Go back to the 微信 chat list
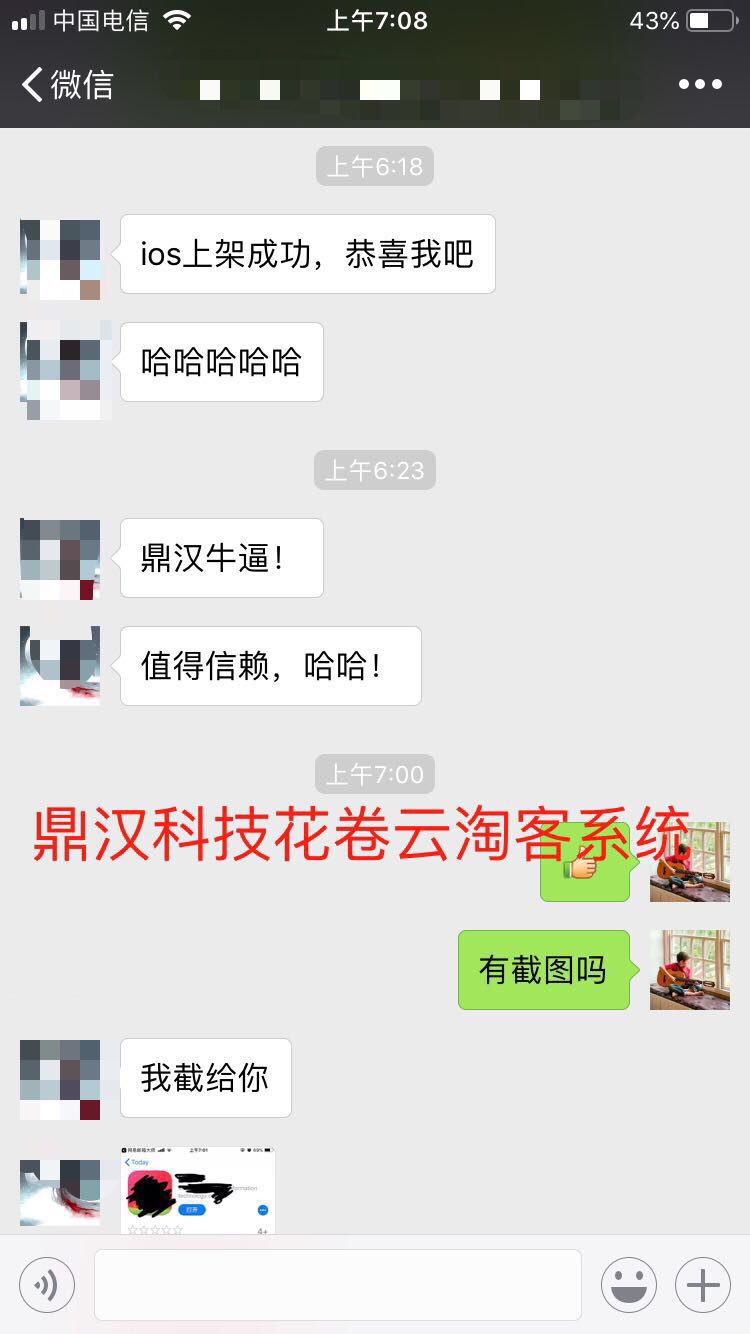 [x=66, y=85]
